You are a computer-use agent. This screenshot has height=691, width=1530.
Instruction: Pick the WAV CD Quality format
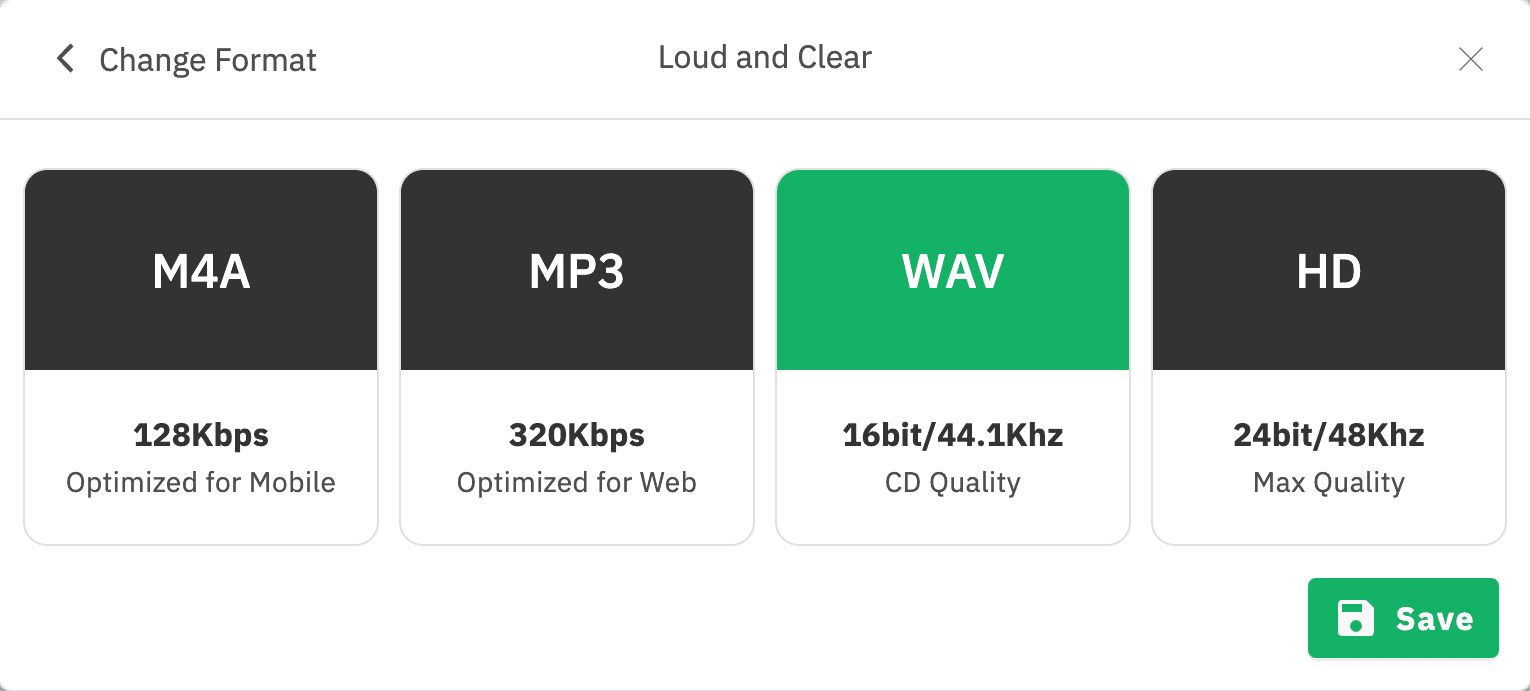point(953,357)
